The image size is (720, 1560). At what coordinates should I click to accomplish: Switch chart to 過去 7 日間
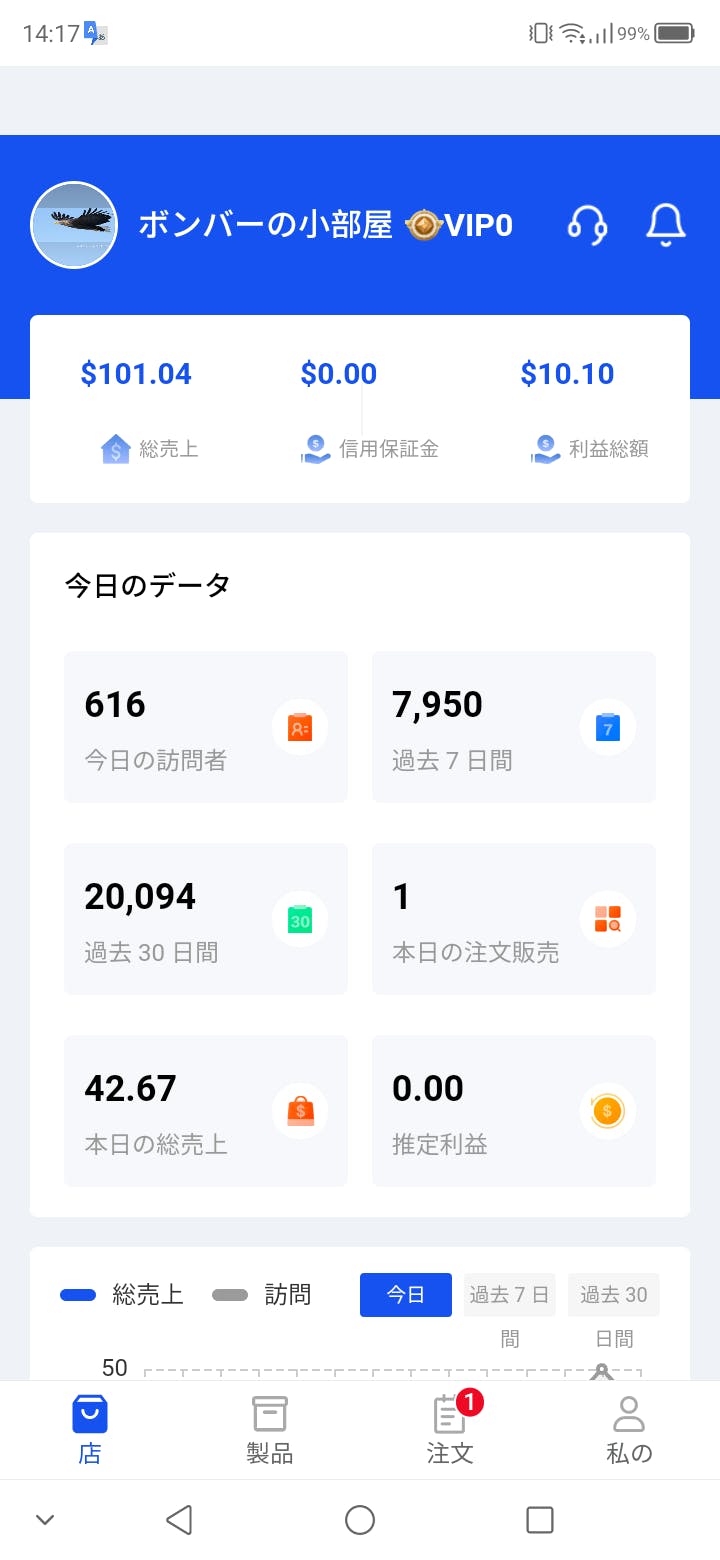509,1296
